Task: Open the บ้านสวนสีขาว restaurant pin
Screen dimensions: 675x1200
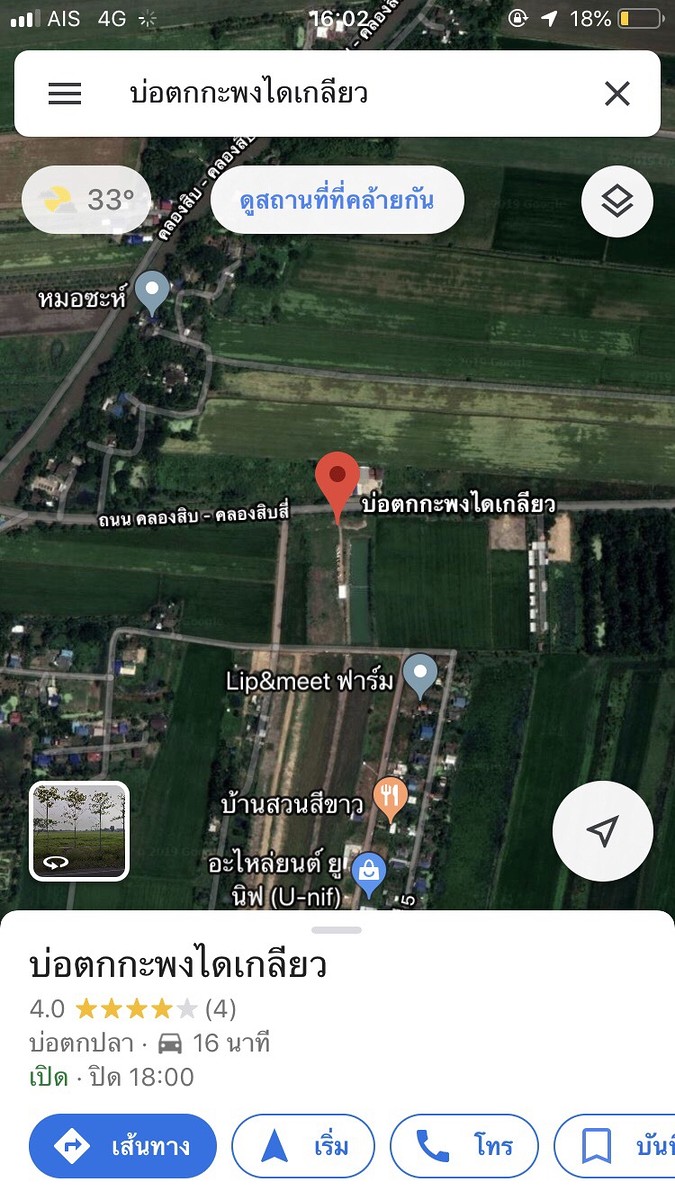Action: [x=388, y=797]
